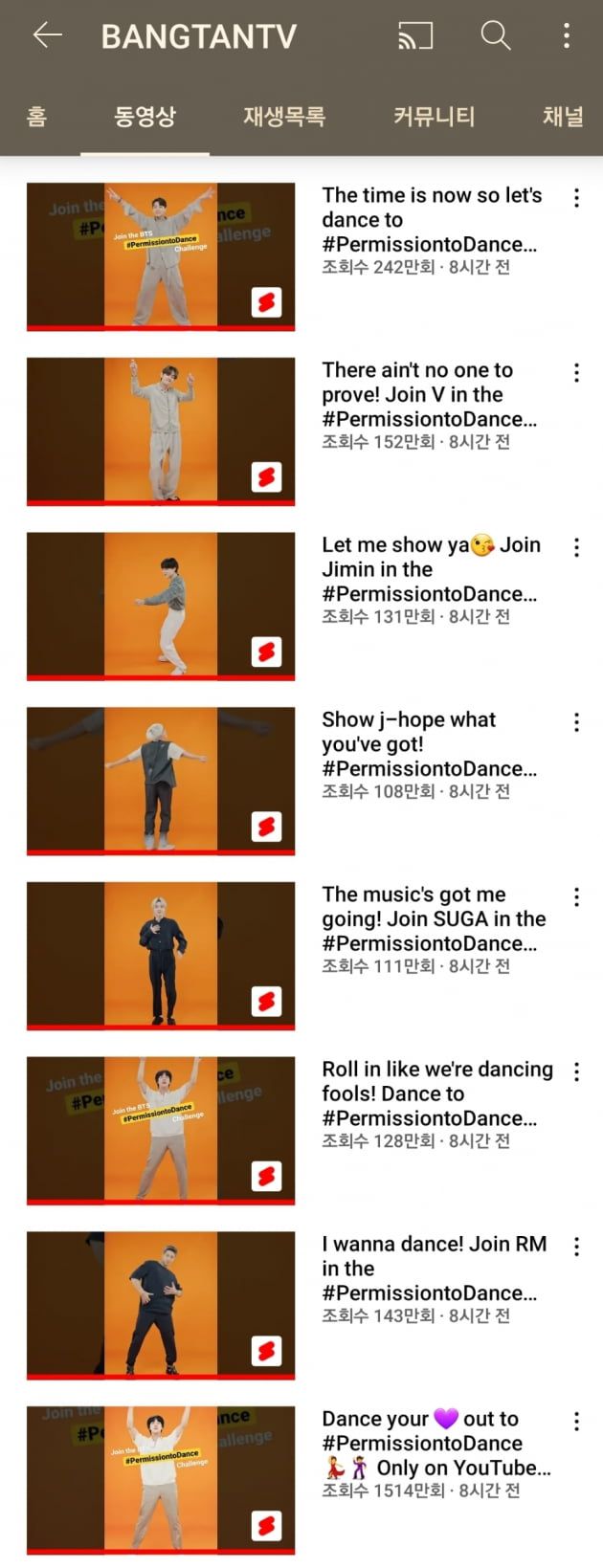
Task: Open options for 'The time is now' video
Action: click(x=576, y=198)
